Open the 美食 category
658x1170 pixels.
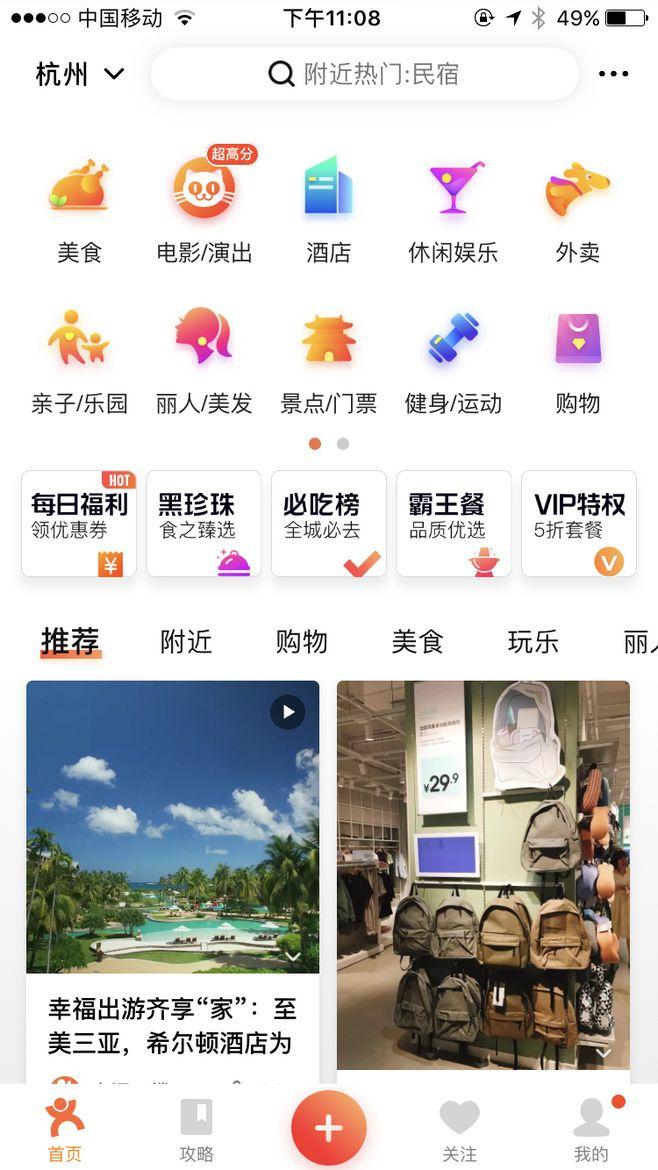click(x=79, y=210)
